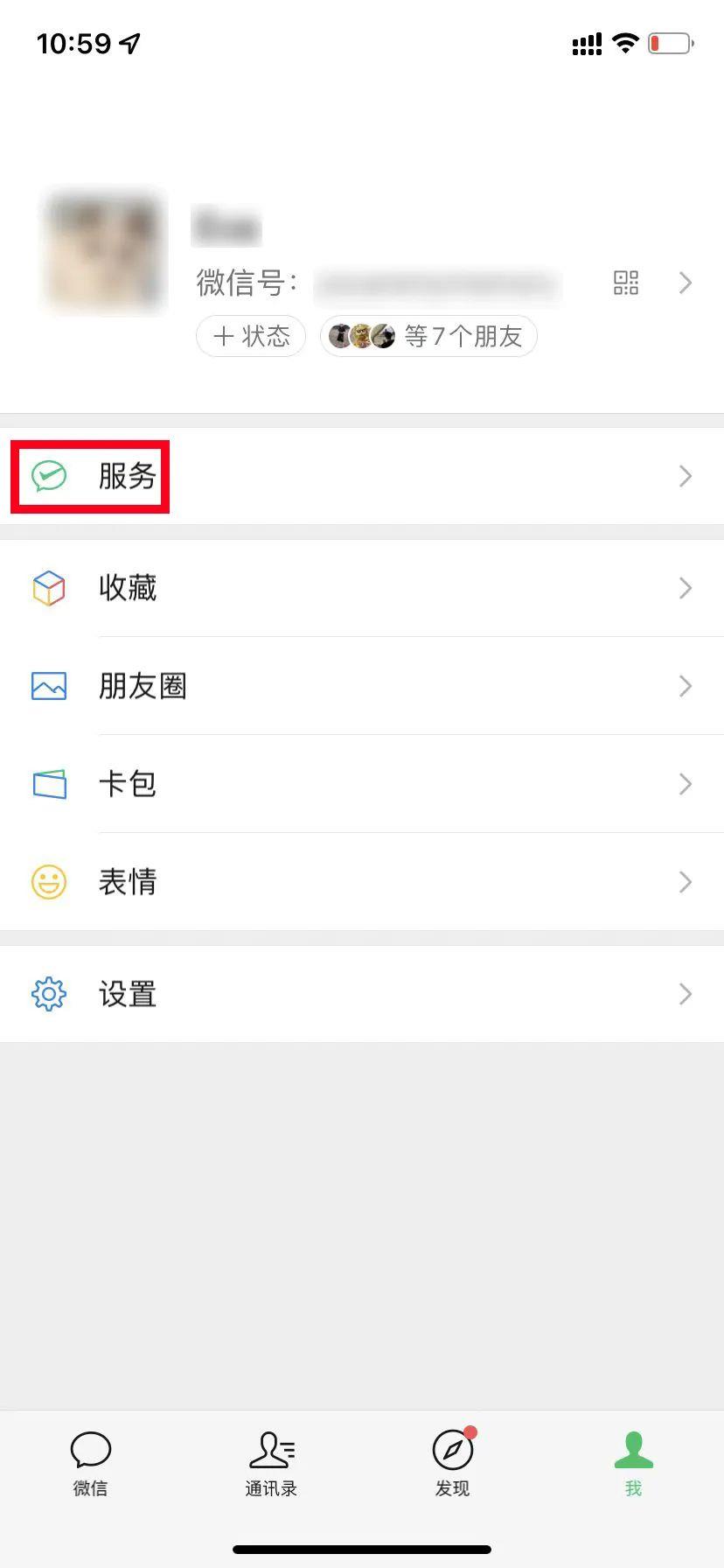Show my QR code icon
This screenshot has height=1568, width=724.
626,283
